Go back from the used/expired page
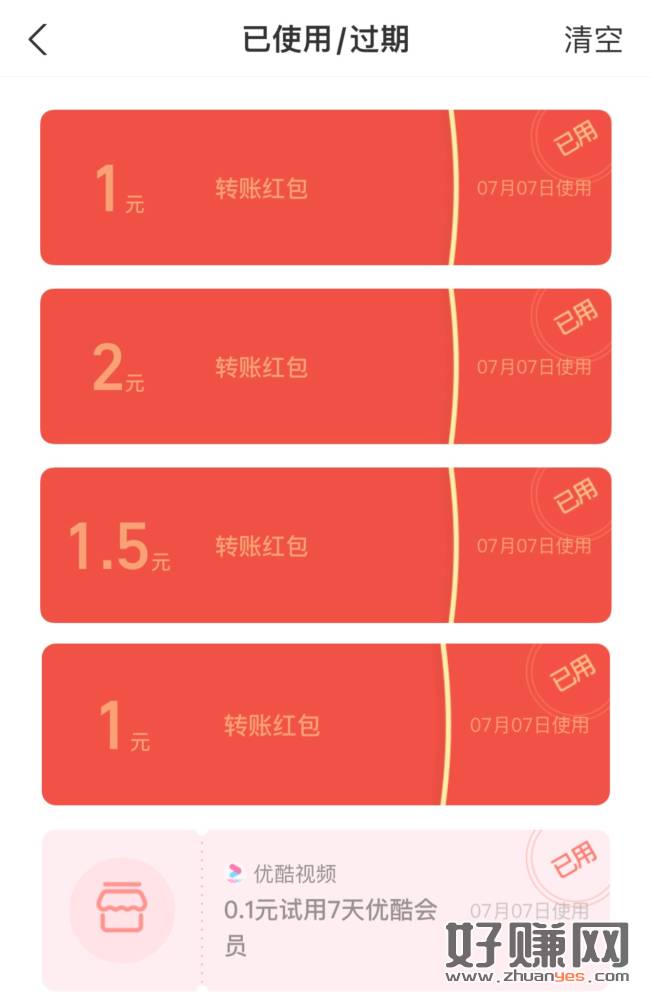The image size is (652, 1000). pyautogui.click(x=38, y=40)
